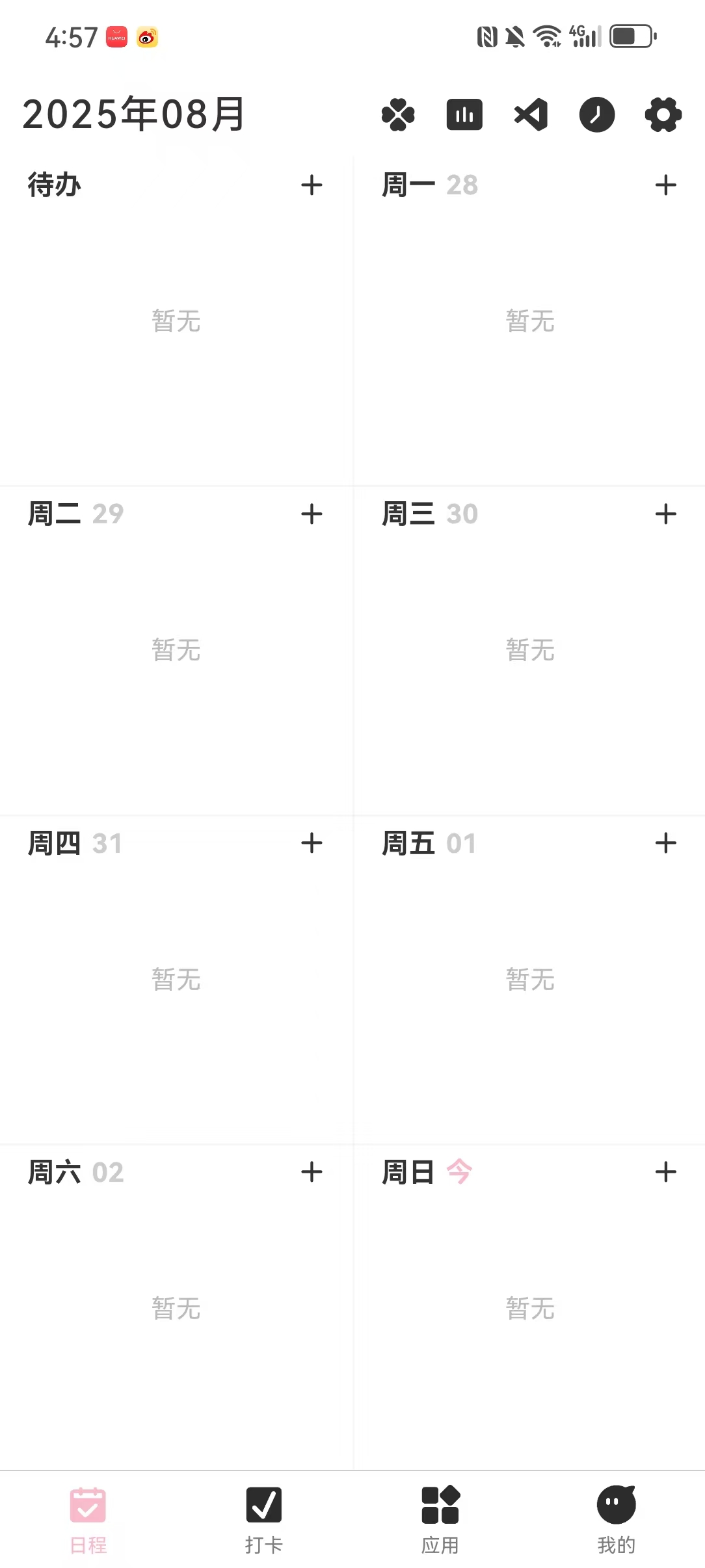This screenshot has height=1568, width=705.
Task: Open the settings gear
Action: (x=663, y=115)
